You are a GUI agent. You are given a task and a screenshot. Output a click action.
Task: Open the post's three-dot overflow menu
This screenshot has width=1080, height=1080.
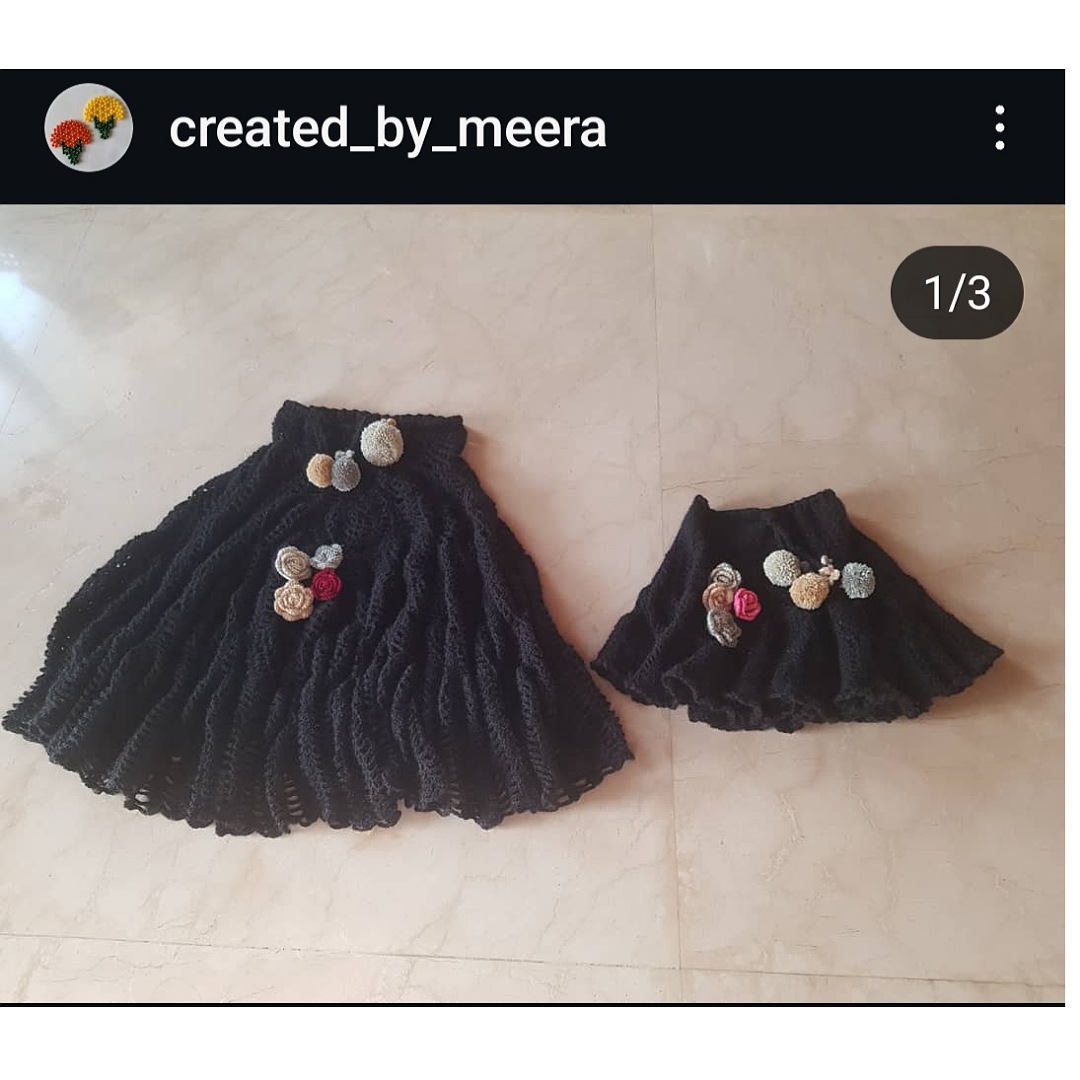click(x=999, y=129)
